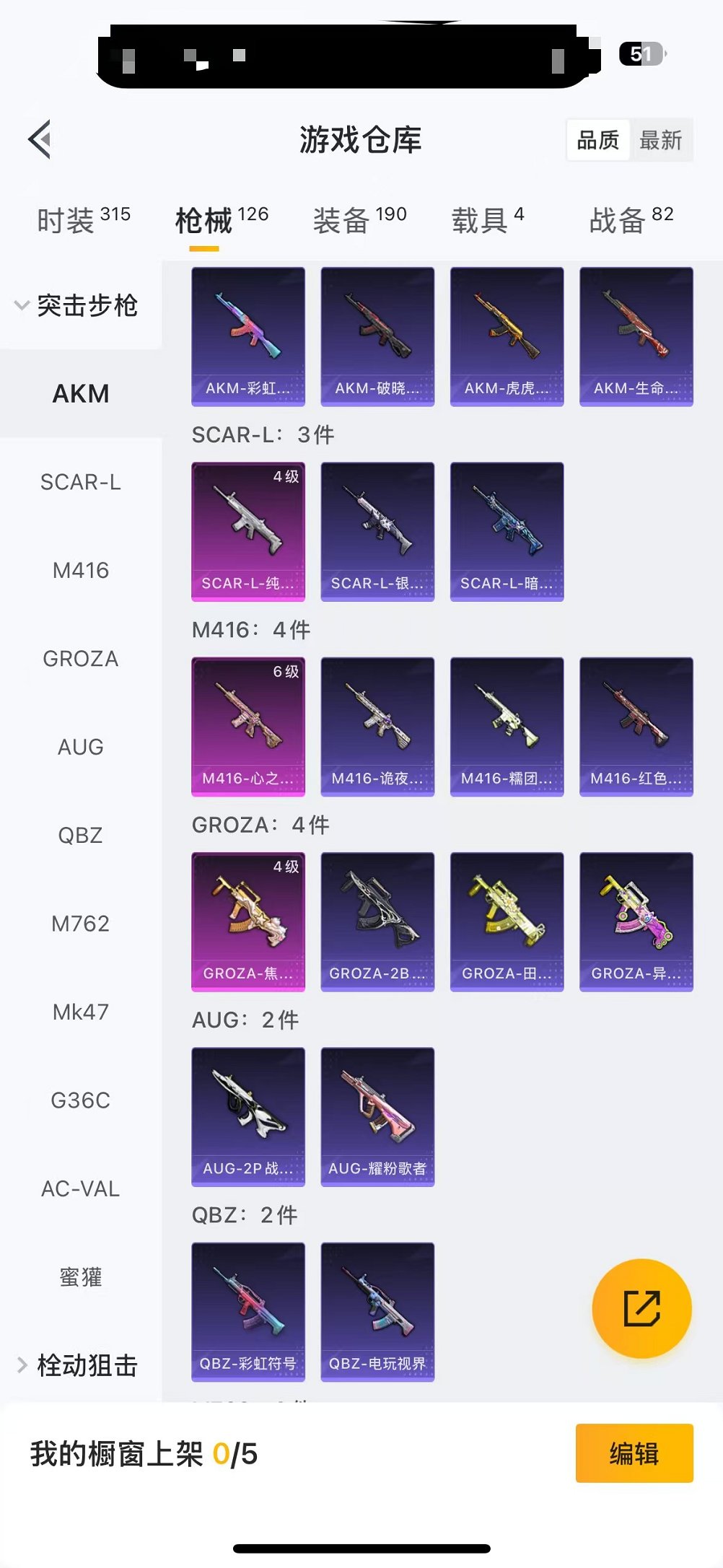Open the AKM-彩虹 skin item
The width and height of the screenshot is (723, 1568).
[x=248, y=336]
